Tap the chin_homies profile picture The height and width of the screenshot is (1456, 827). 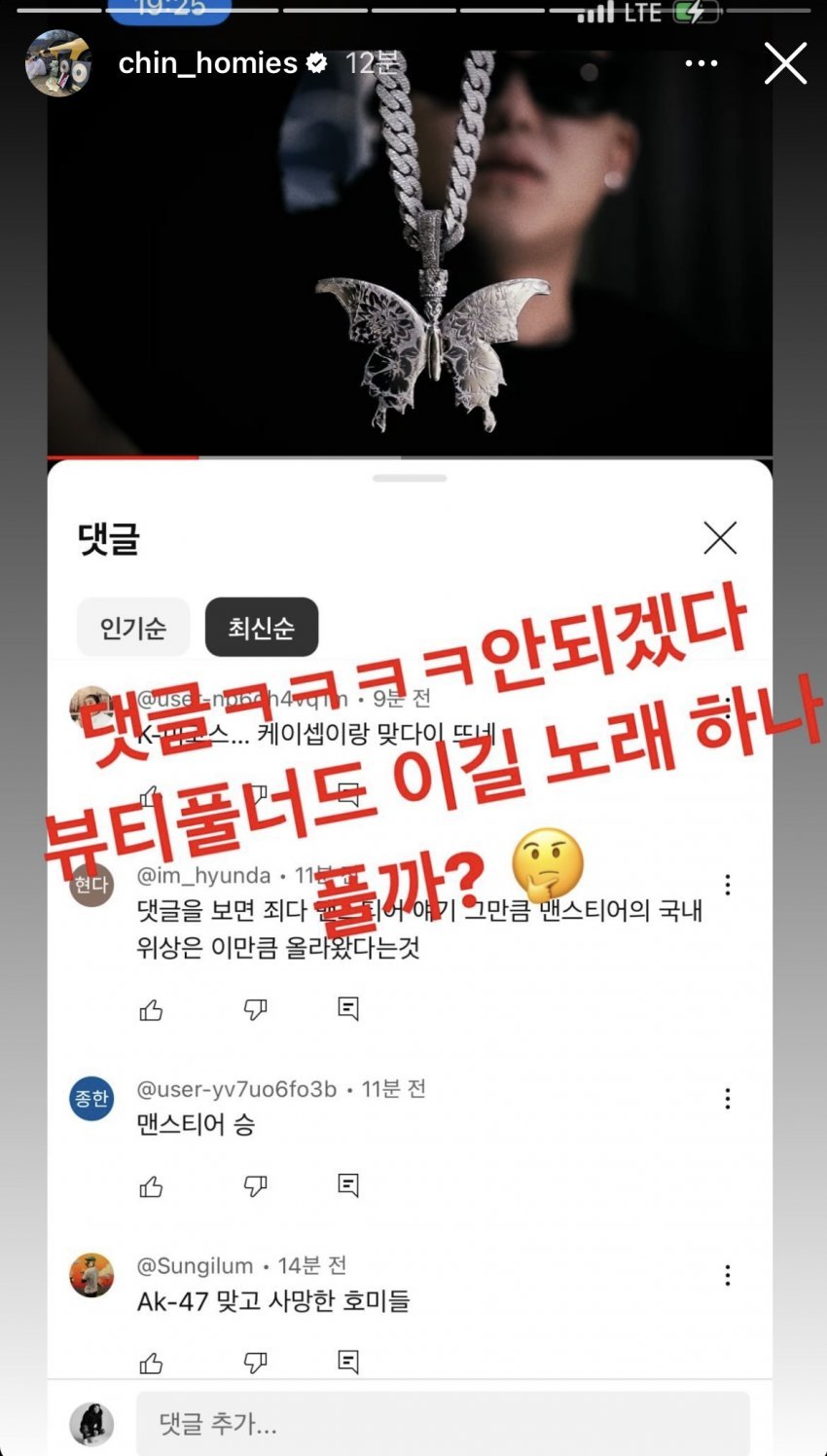[x=58, y=63]
